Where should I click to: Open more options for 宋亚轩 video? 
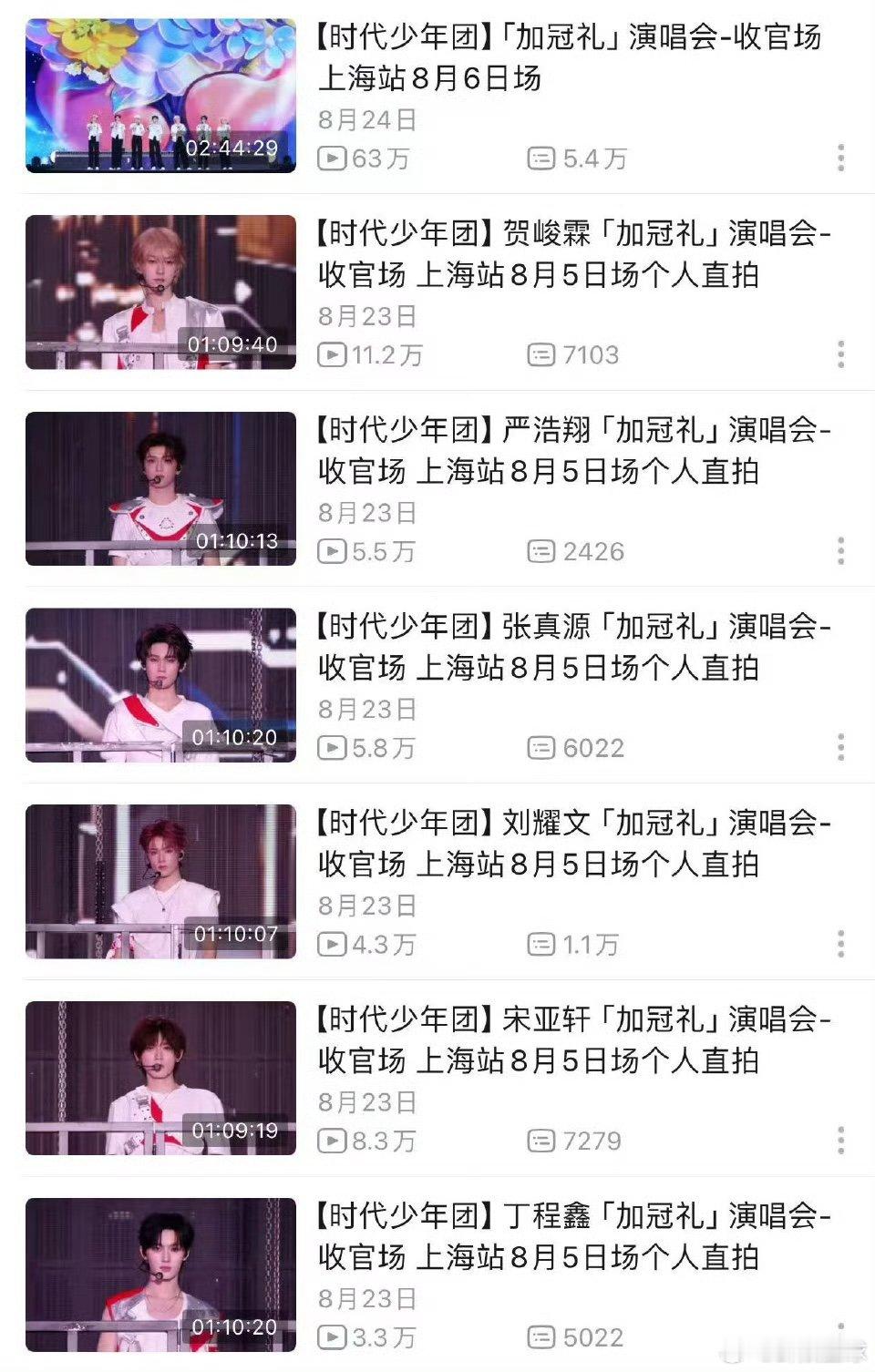pyautogui.click(x=840, y=1140)
